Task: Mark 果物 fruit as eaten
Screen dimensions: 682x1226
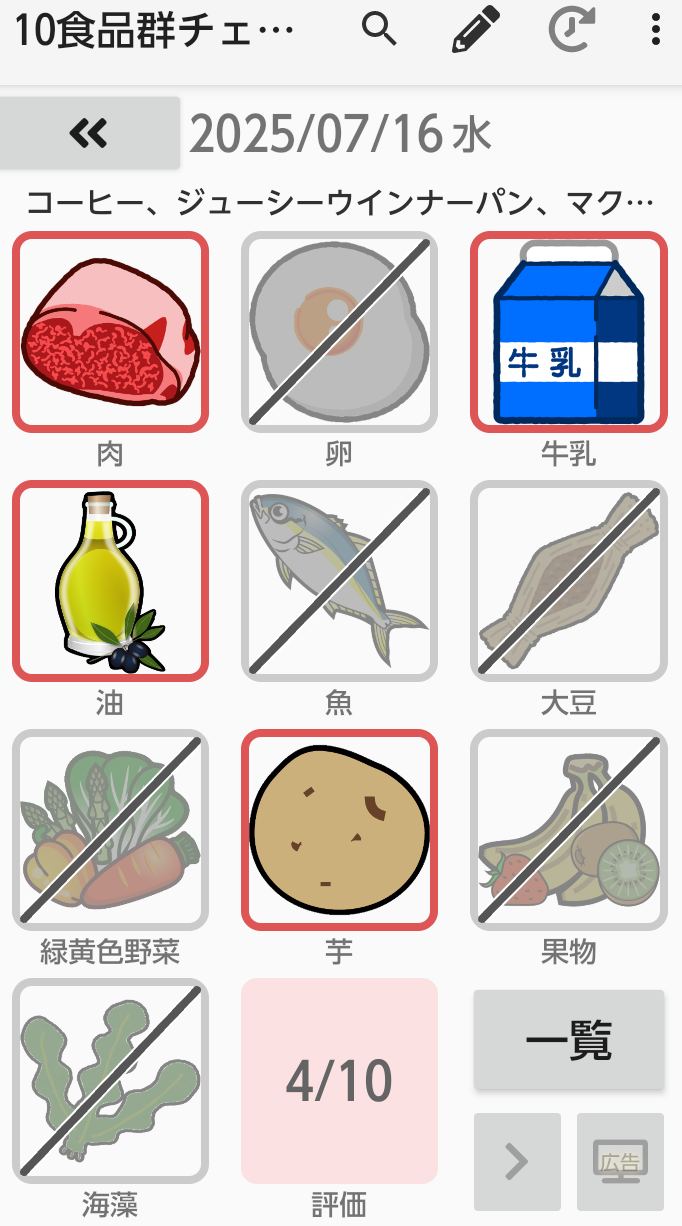Action: point(568,830)
